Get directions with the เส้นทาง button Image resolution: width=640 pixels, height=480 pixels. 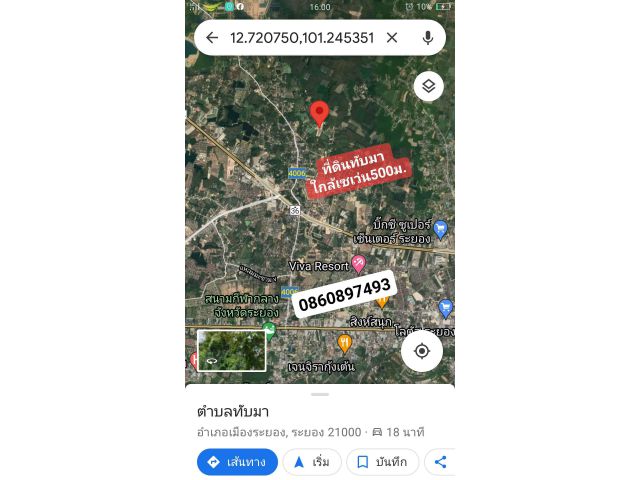coord(237,462)
